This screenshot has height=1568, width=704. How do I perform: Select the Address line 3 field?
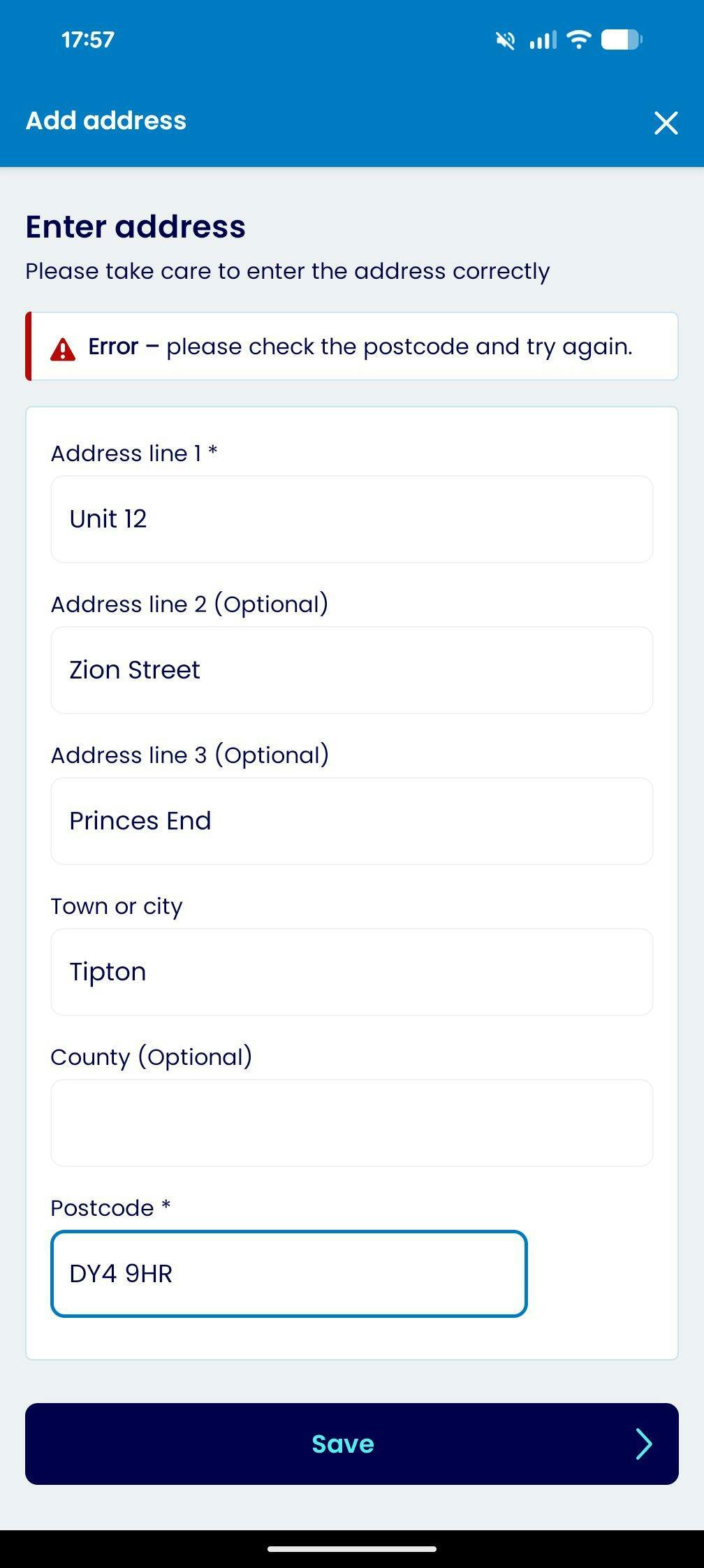click(351, 821)
